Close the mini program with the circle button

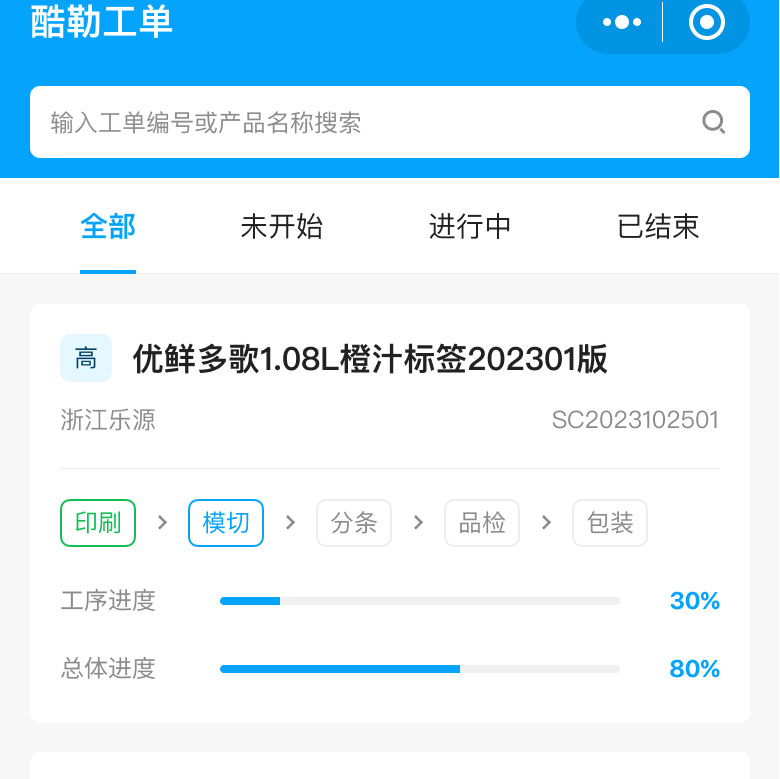707,22
